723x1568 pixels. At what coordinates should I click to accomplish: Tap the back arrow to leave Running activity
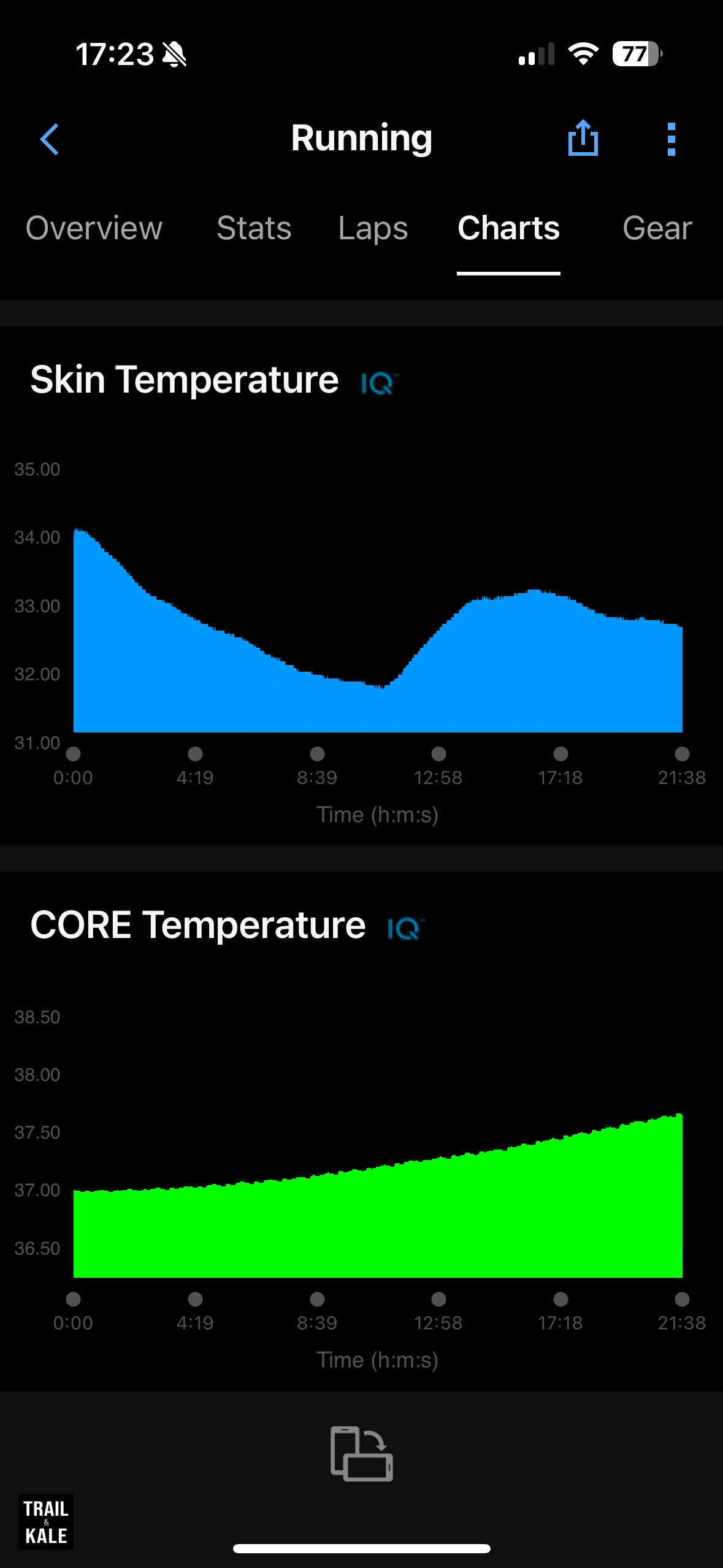pos(50,139)
